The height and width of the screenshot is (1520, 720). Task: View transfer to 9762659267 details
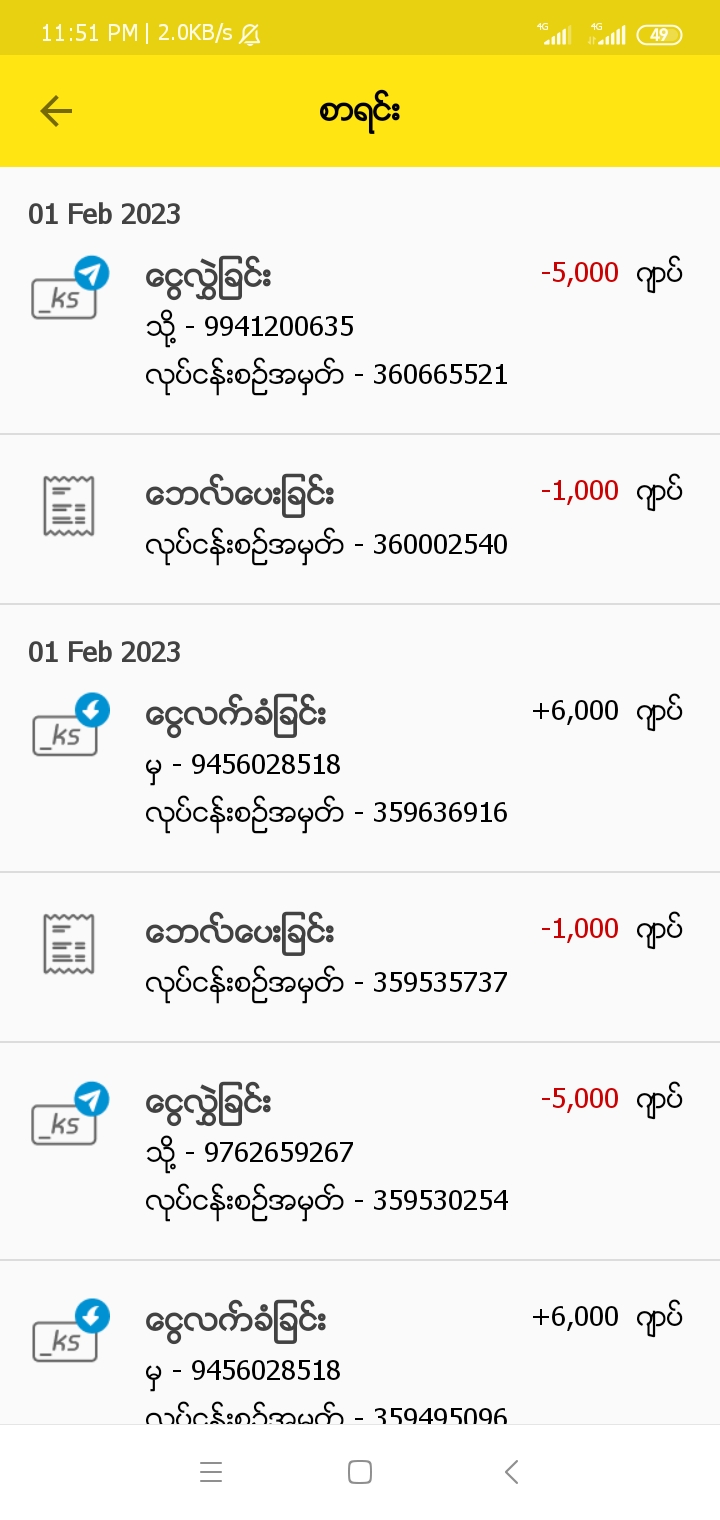point(360,1150)
